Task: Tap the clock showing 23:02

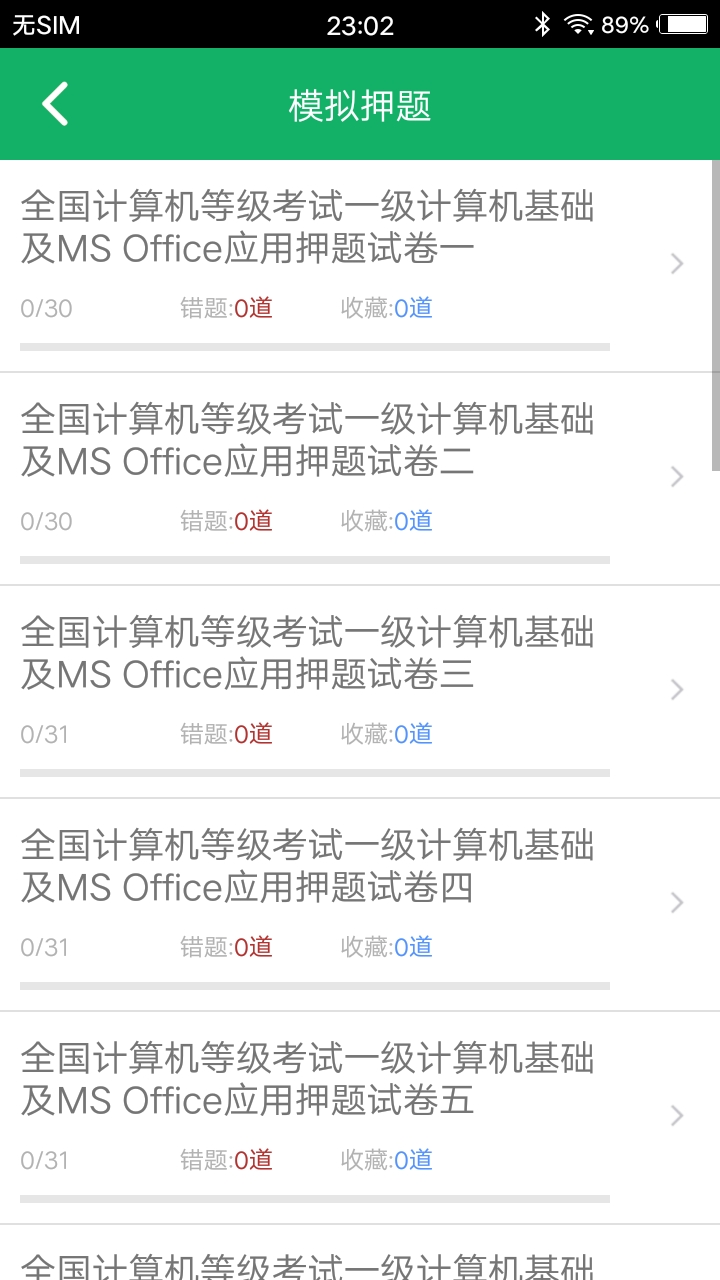Action: coord(360,24)
